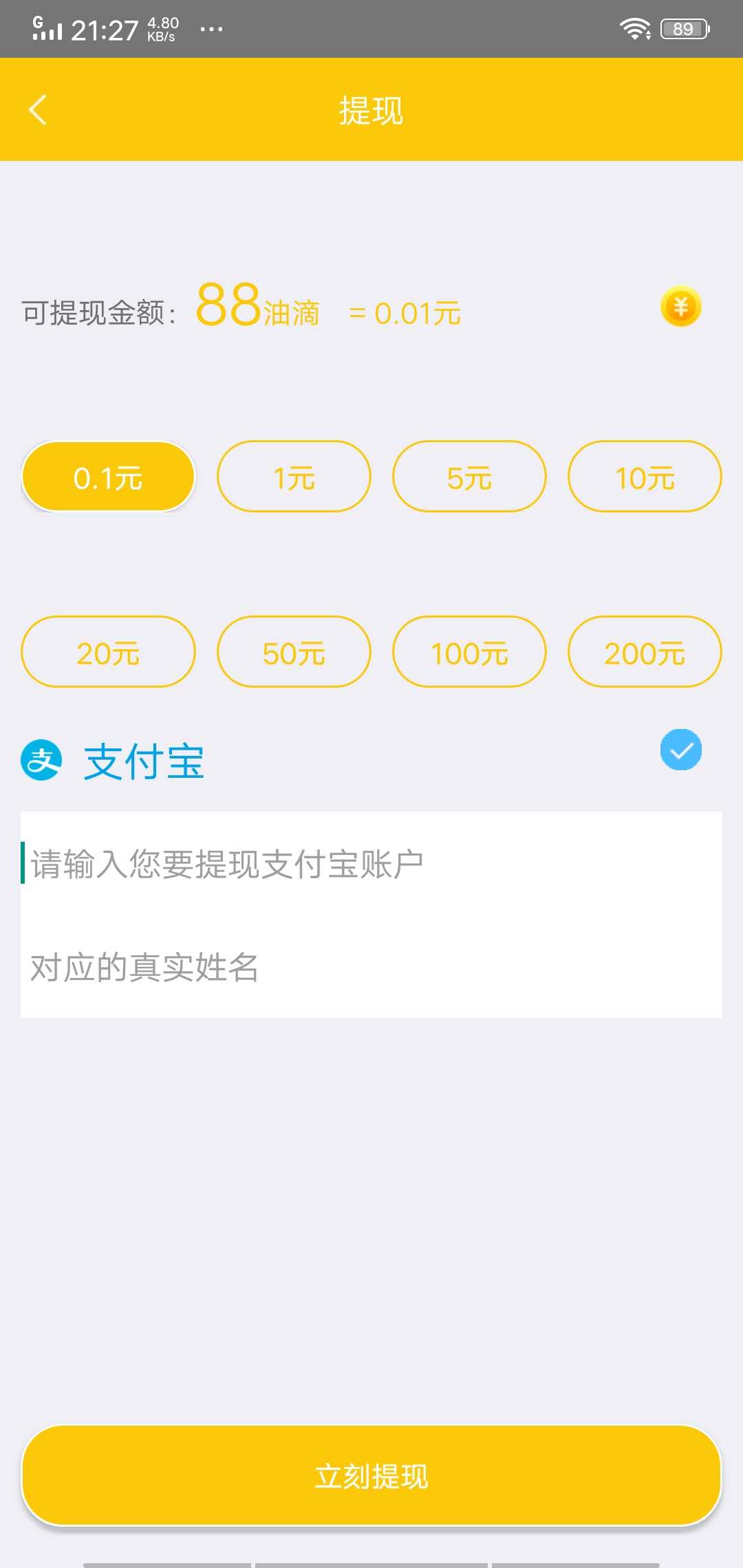Click the blue Alipay logo icon
743x1568 pixels.
(x=43, y=761)
